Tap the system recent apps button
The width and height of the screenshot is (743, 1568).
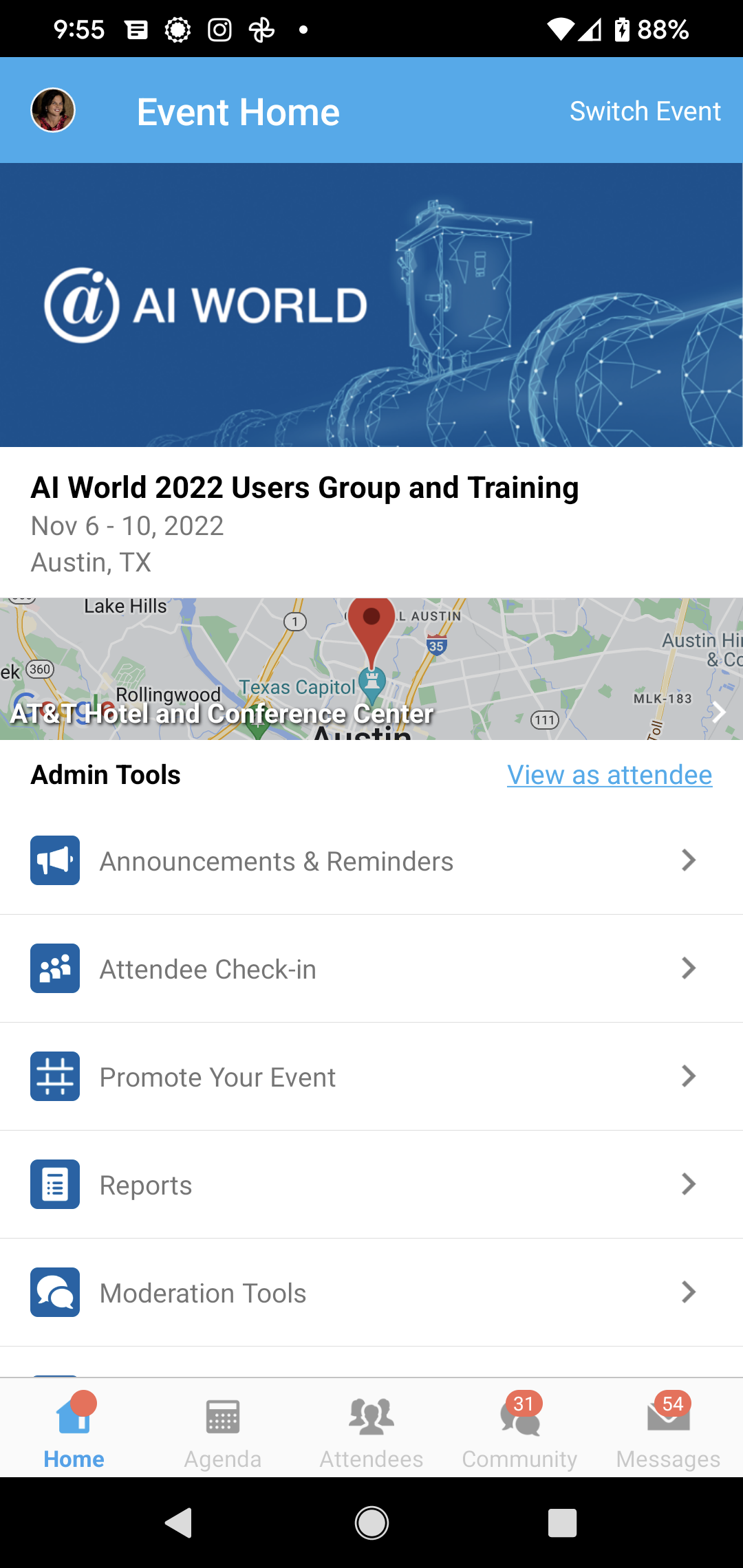562,1523
